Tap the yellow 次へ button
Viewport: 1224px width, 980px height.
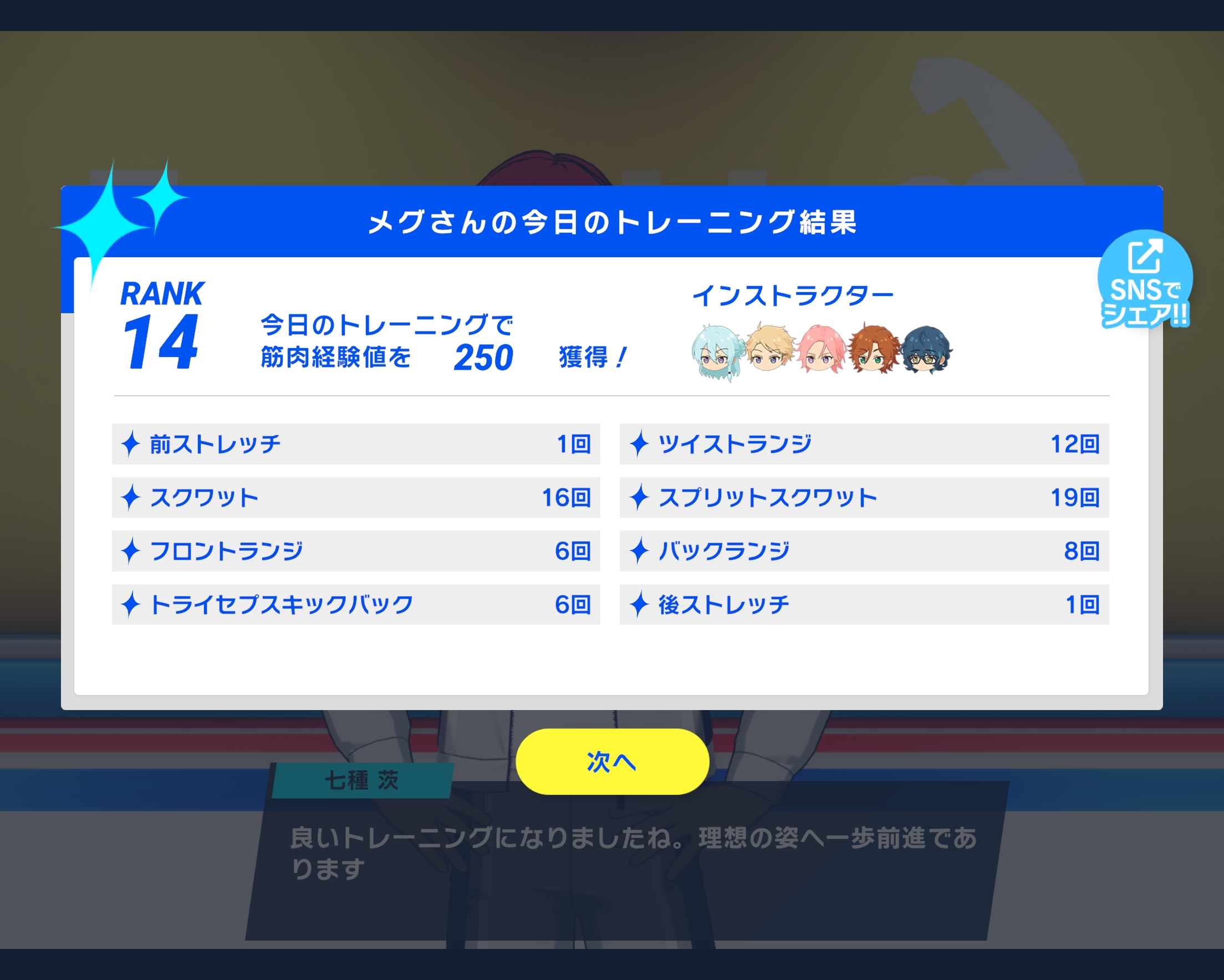click(612, 762)
